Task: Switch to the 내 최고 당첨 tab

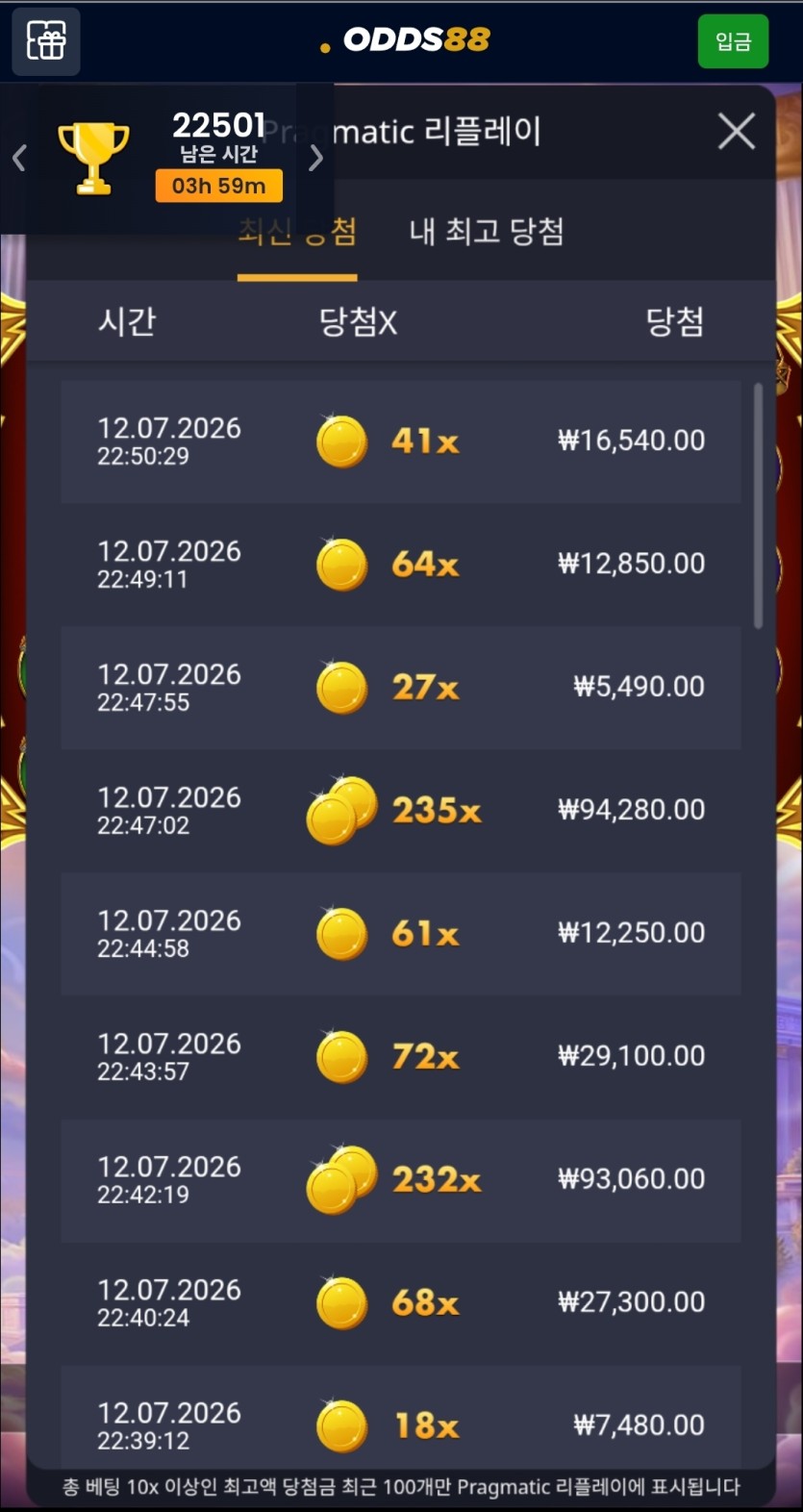Action: 487,232
